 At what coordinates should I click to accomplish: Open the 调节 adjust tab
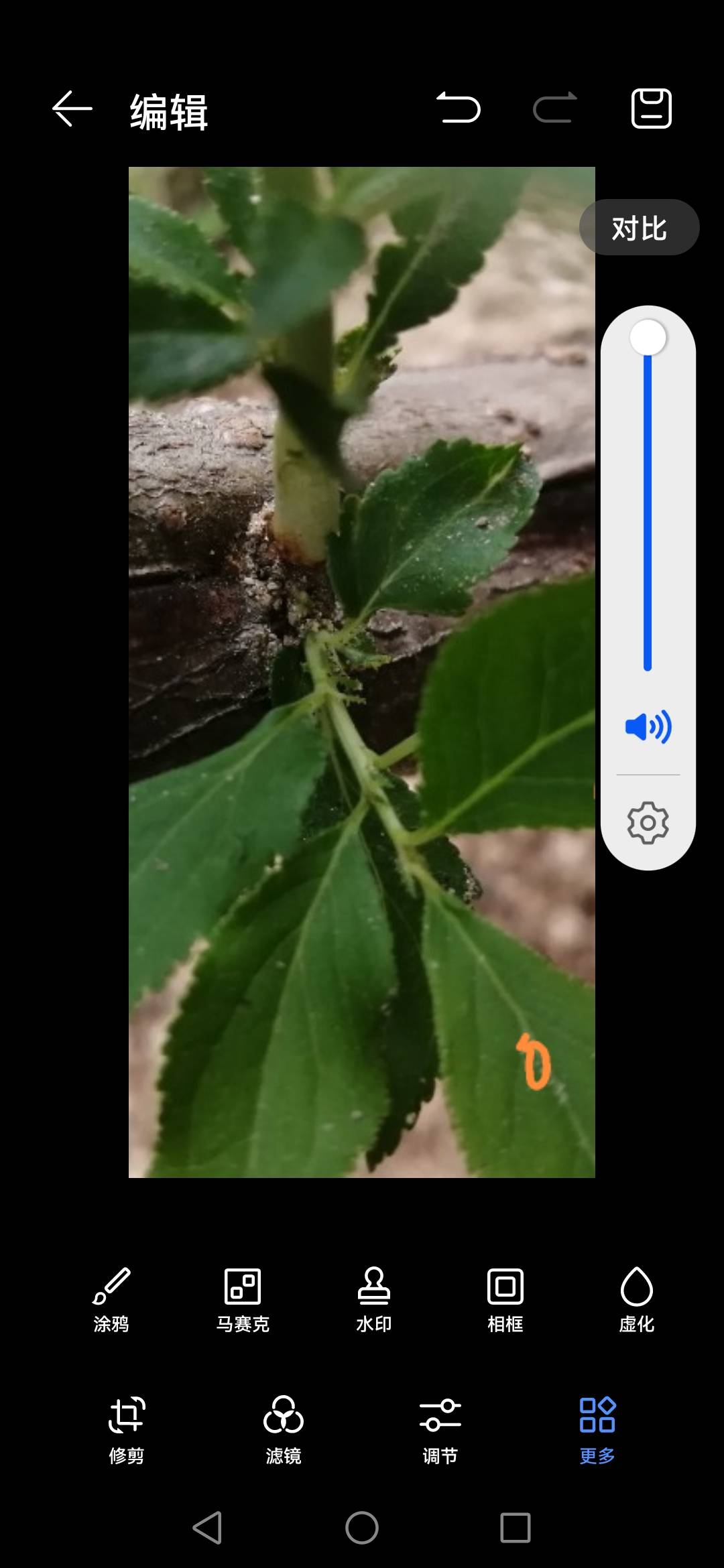click(440, 1431)
